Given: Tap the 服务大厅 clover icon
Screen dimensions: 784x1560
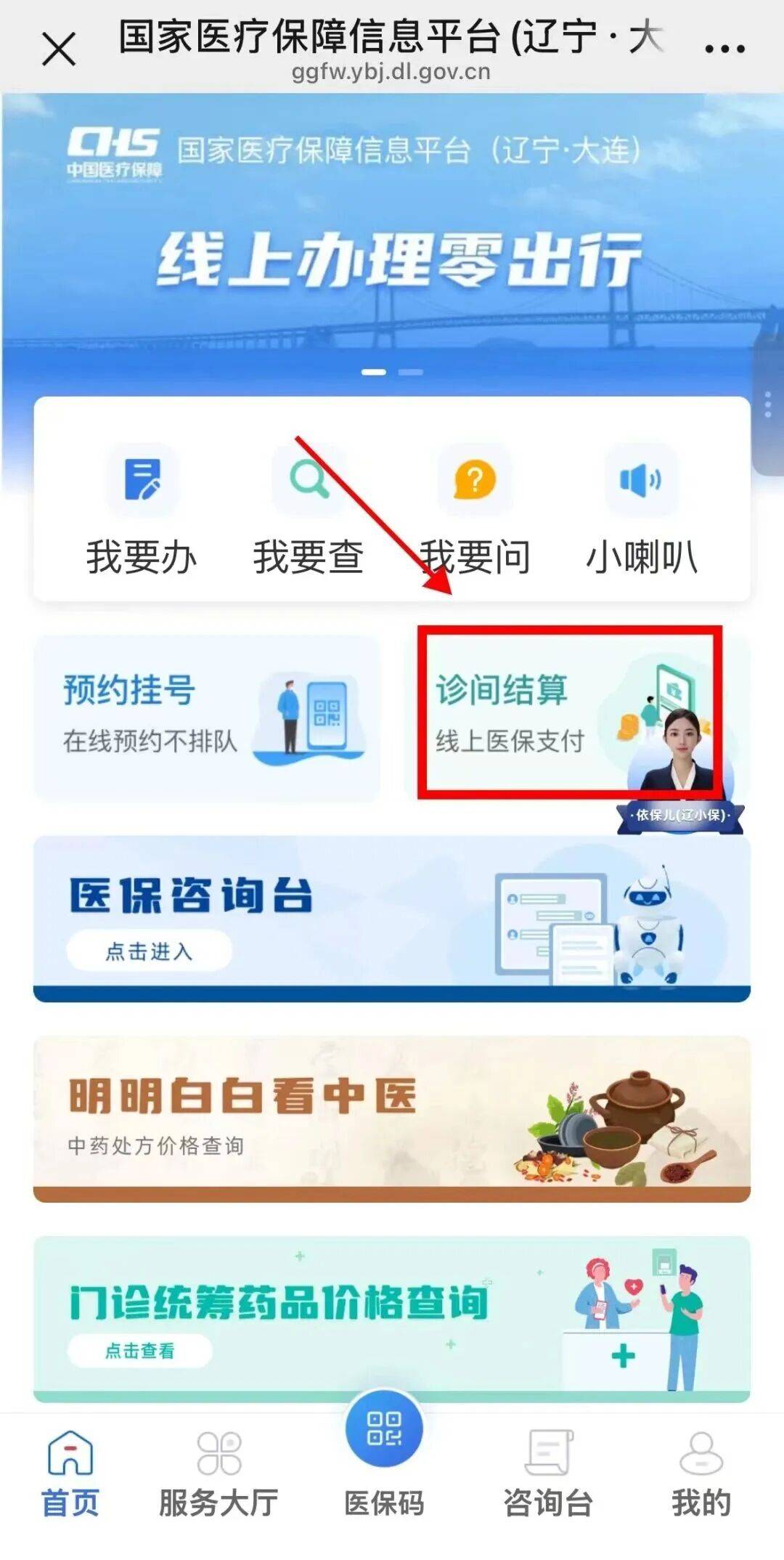Looking at the screenshot, I should pyautogui.click(x=218, y=1453).
